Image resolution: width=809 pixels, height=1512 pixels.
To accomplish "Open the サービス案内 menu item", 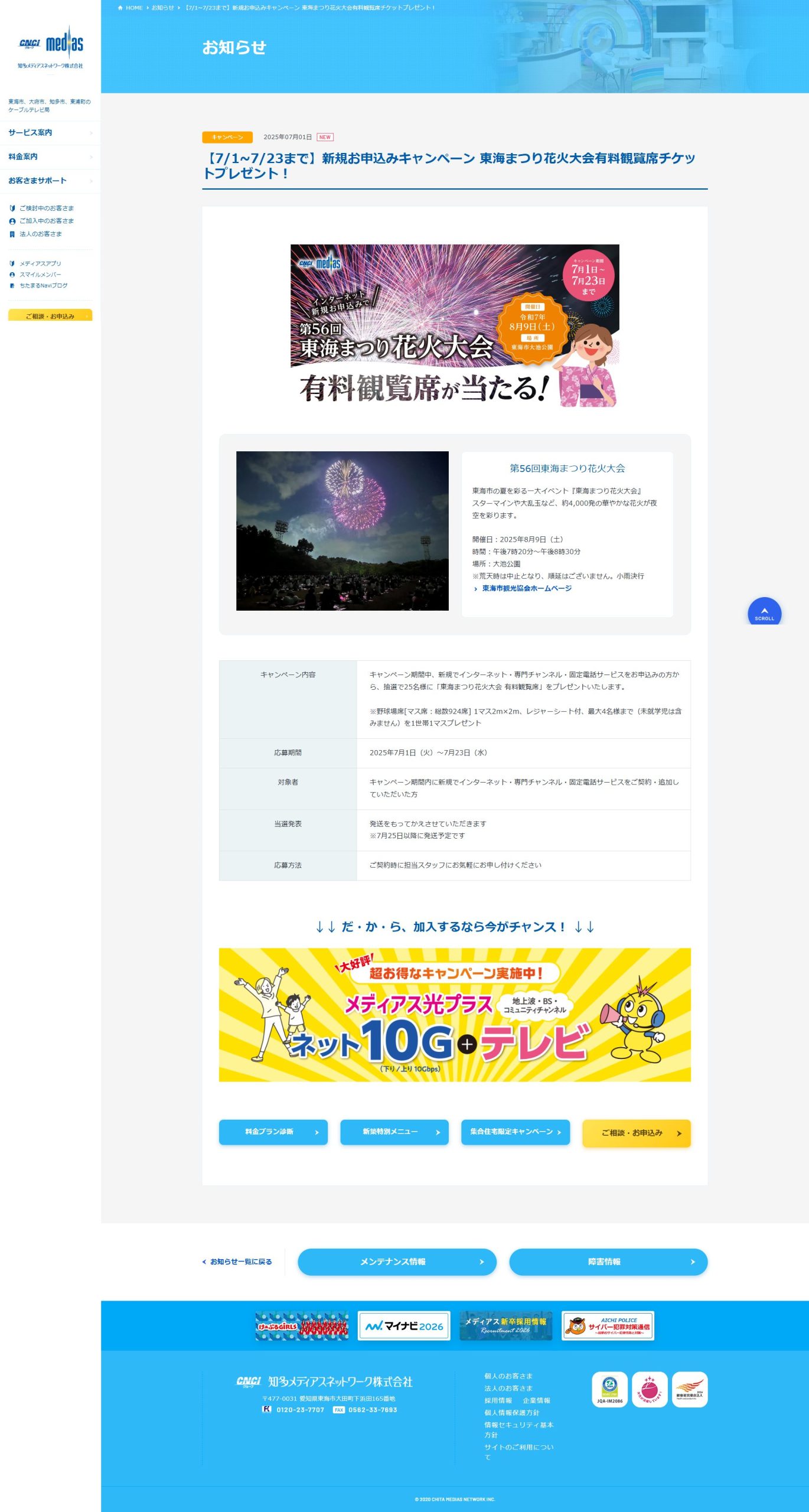I will click(x=31, y=133).
